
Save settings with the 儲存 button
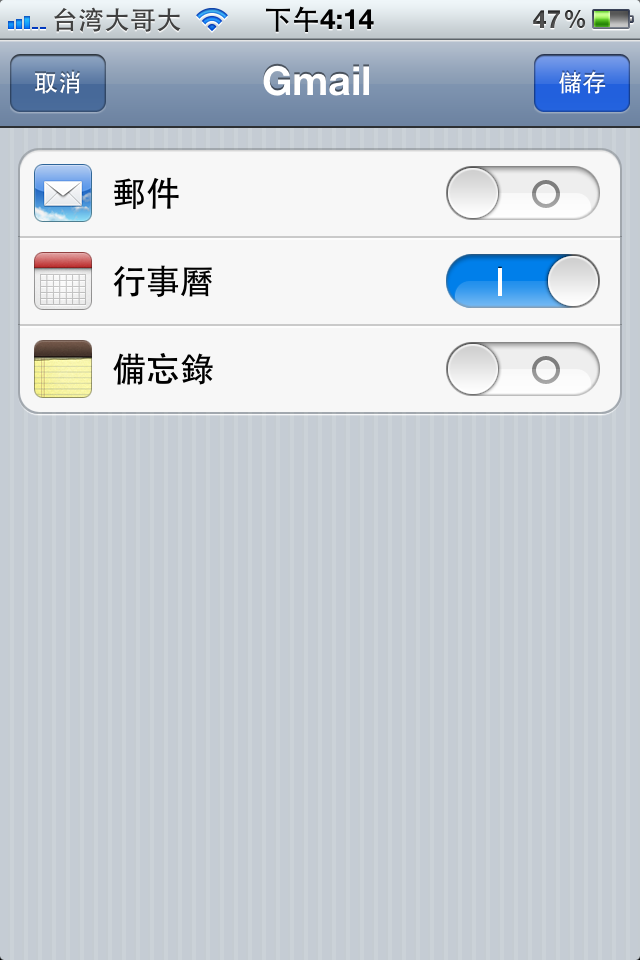click(x=582, y=83)
